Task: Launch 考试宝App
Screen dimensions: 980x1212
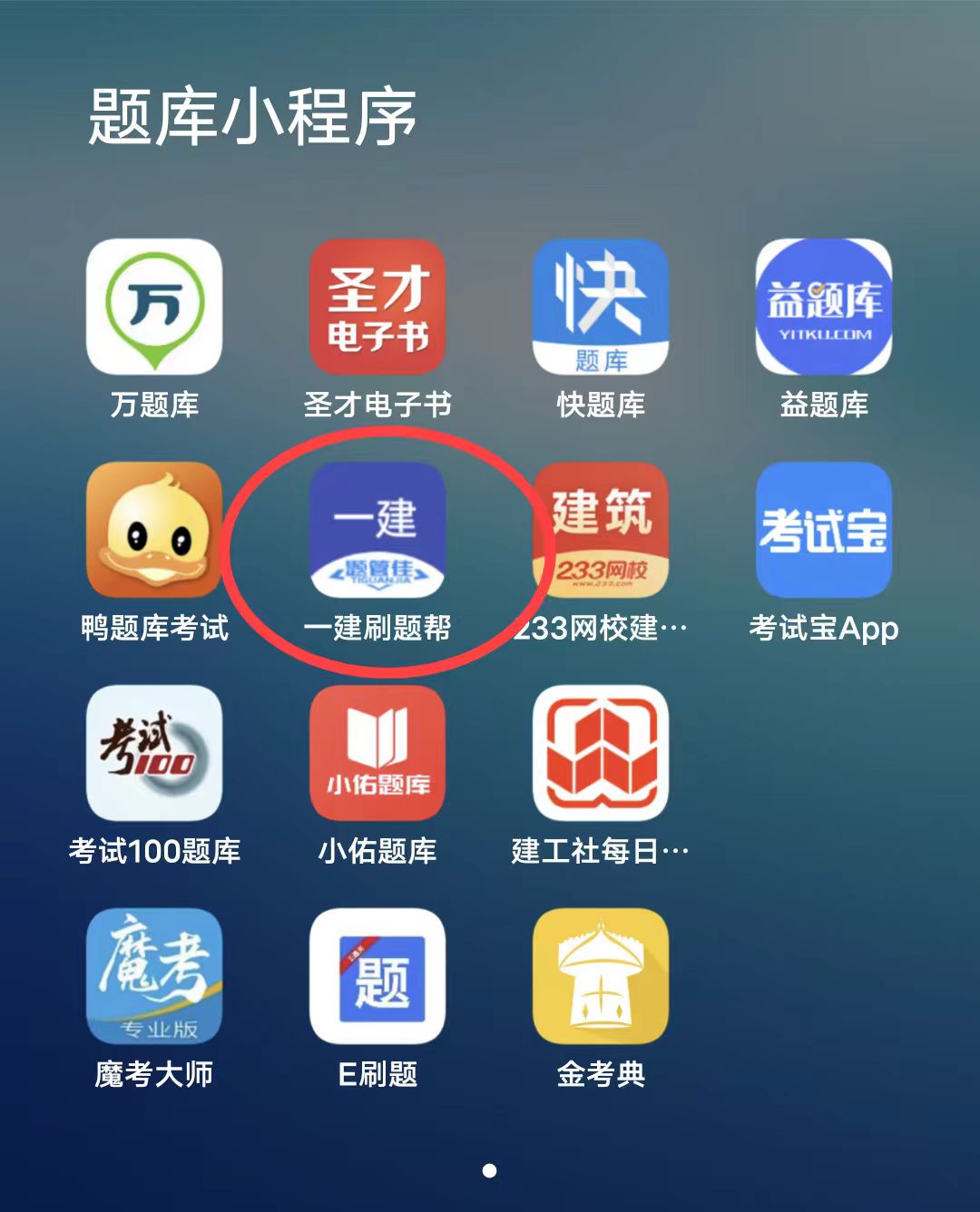Action: point(824,530)
